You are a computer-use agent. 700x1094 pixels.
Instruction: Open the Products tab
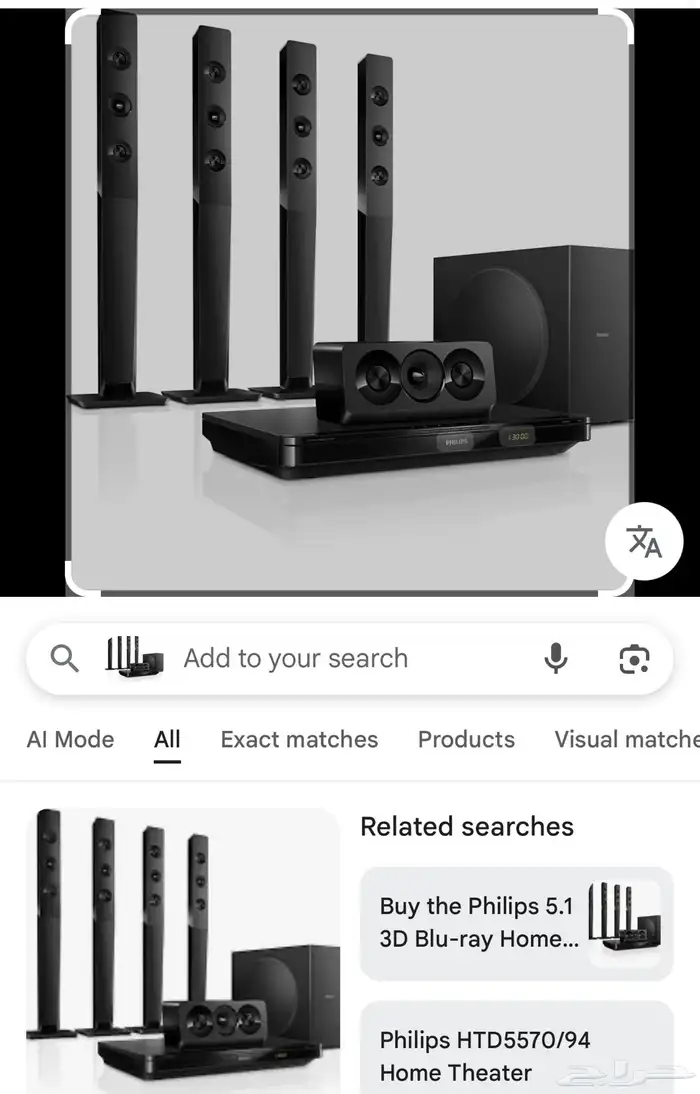(466, 739)
